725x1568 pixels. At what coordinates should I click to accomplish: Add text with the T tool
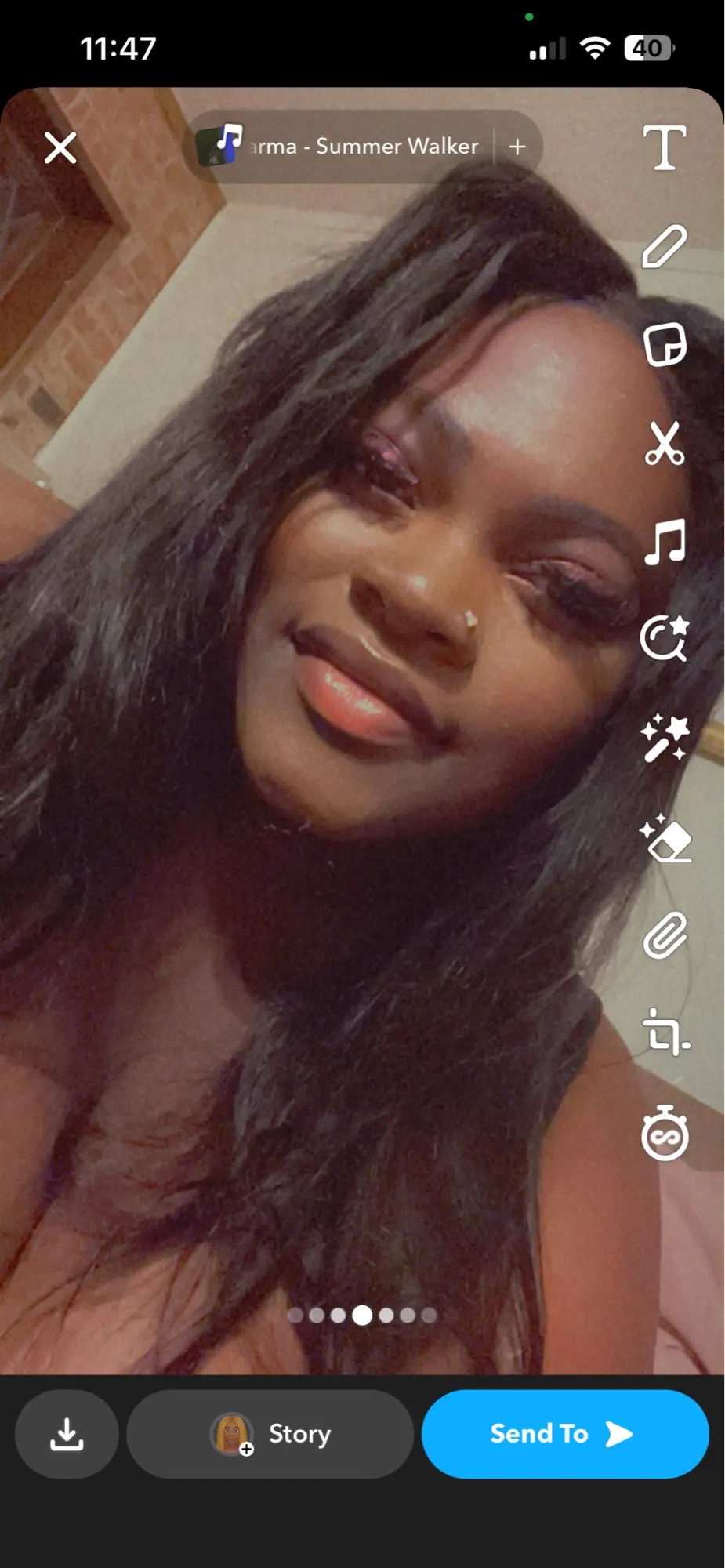pyautogui.click(x=665, y=147)
